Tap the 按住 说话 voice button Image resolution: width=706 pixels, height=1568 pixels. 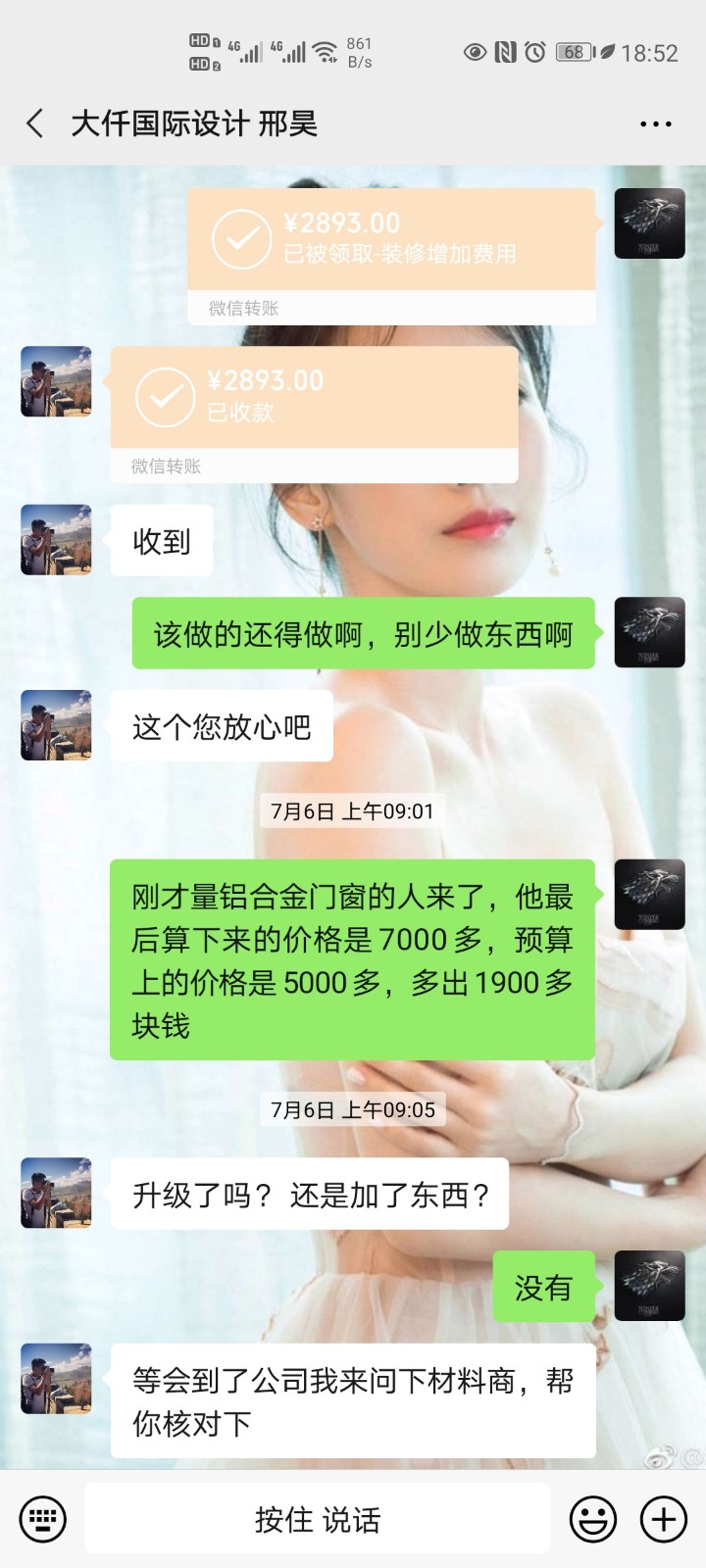click(x=317, y=1519)
